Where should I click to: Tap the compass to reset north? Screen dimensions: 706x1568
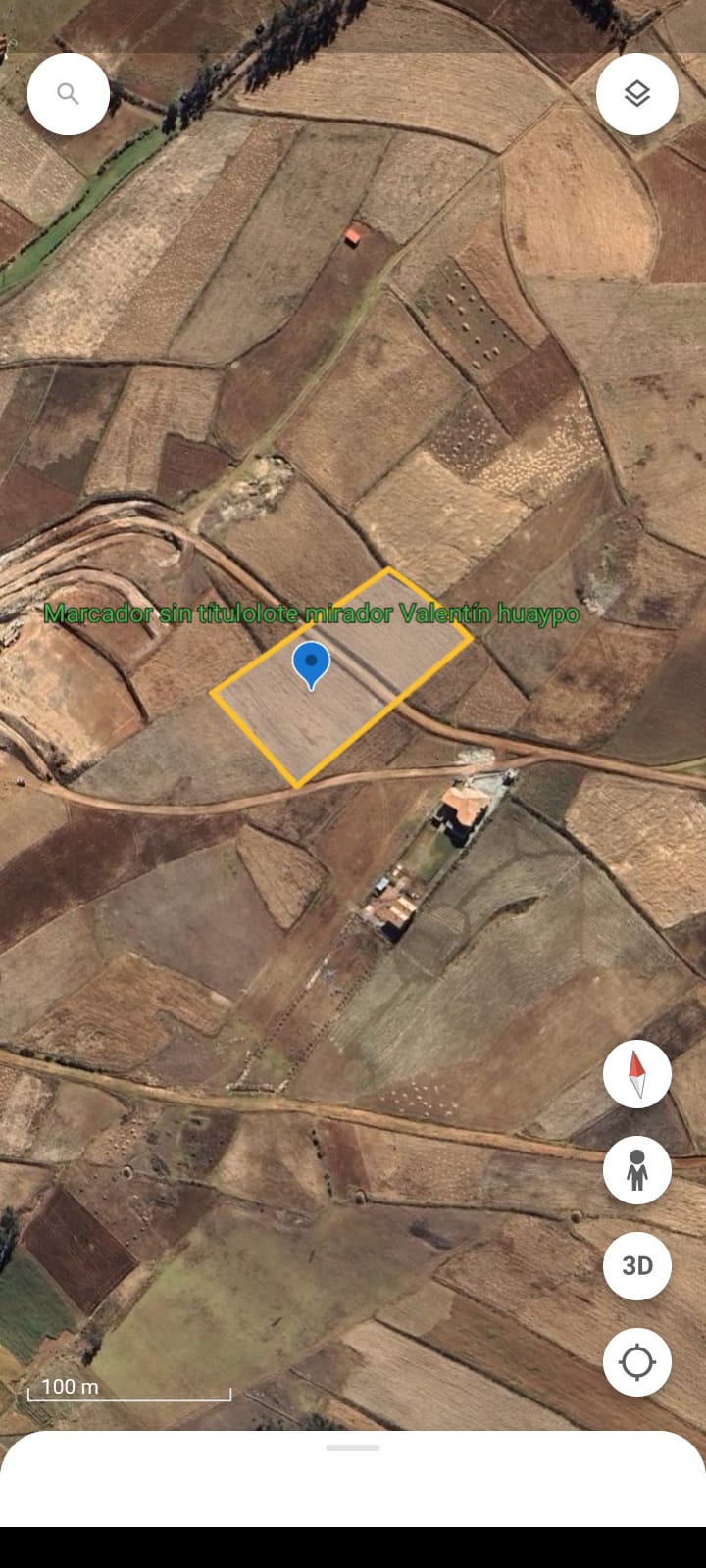point(637,1074)
